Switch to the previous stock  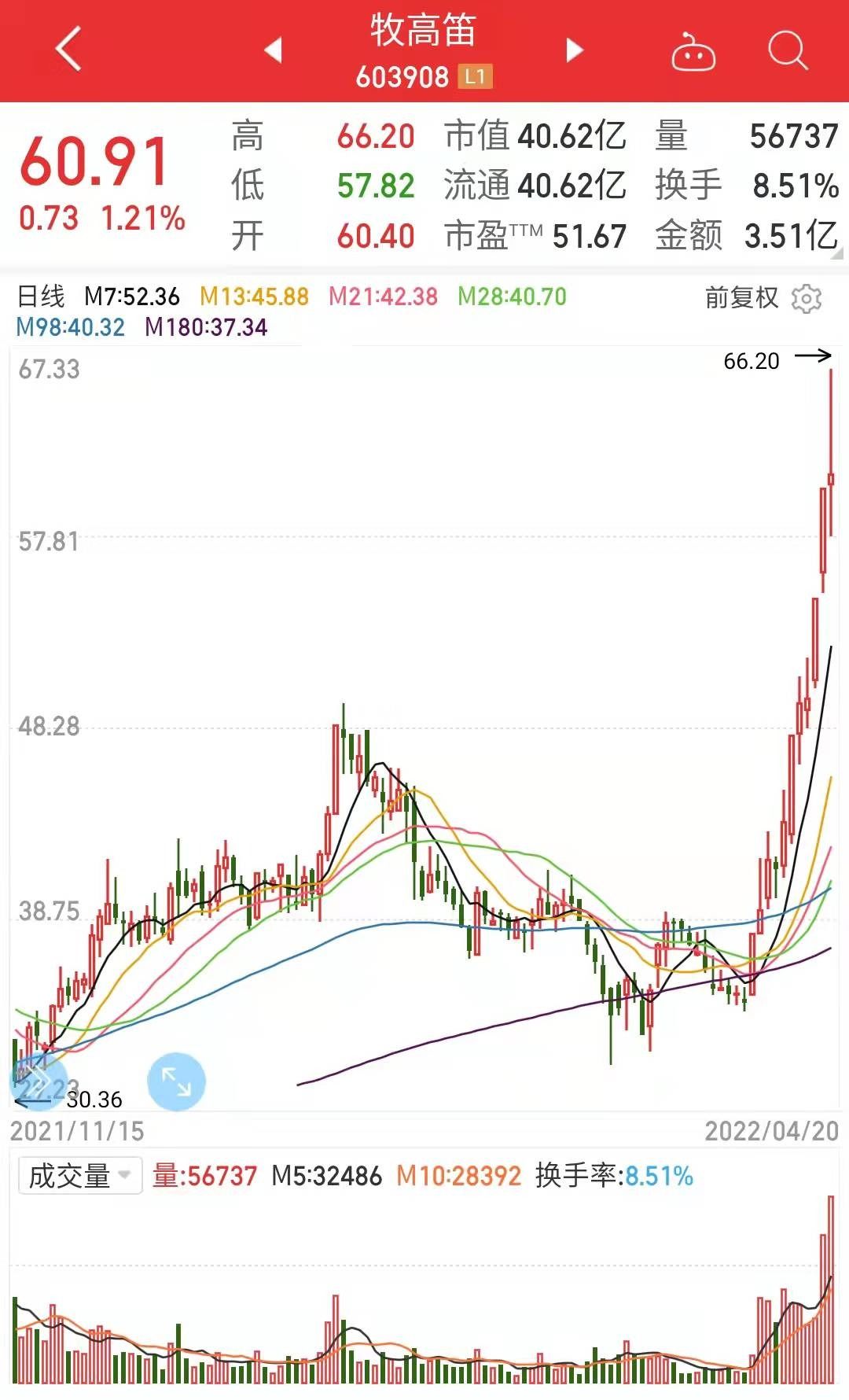pyautogui.click(x=273, y=50)
